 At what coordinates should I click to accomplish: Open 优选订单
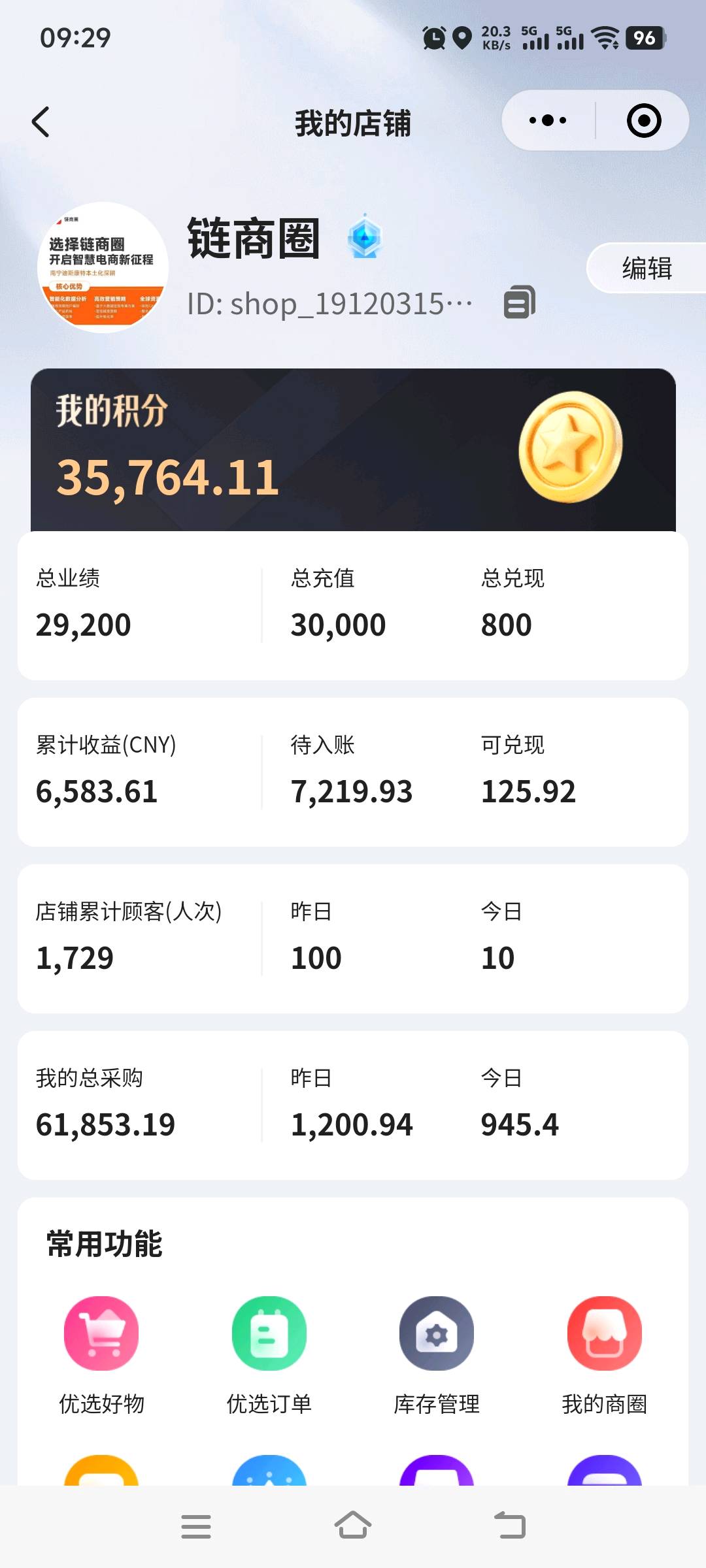click(x=269, y=1352)
